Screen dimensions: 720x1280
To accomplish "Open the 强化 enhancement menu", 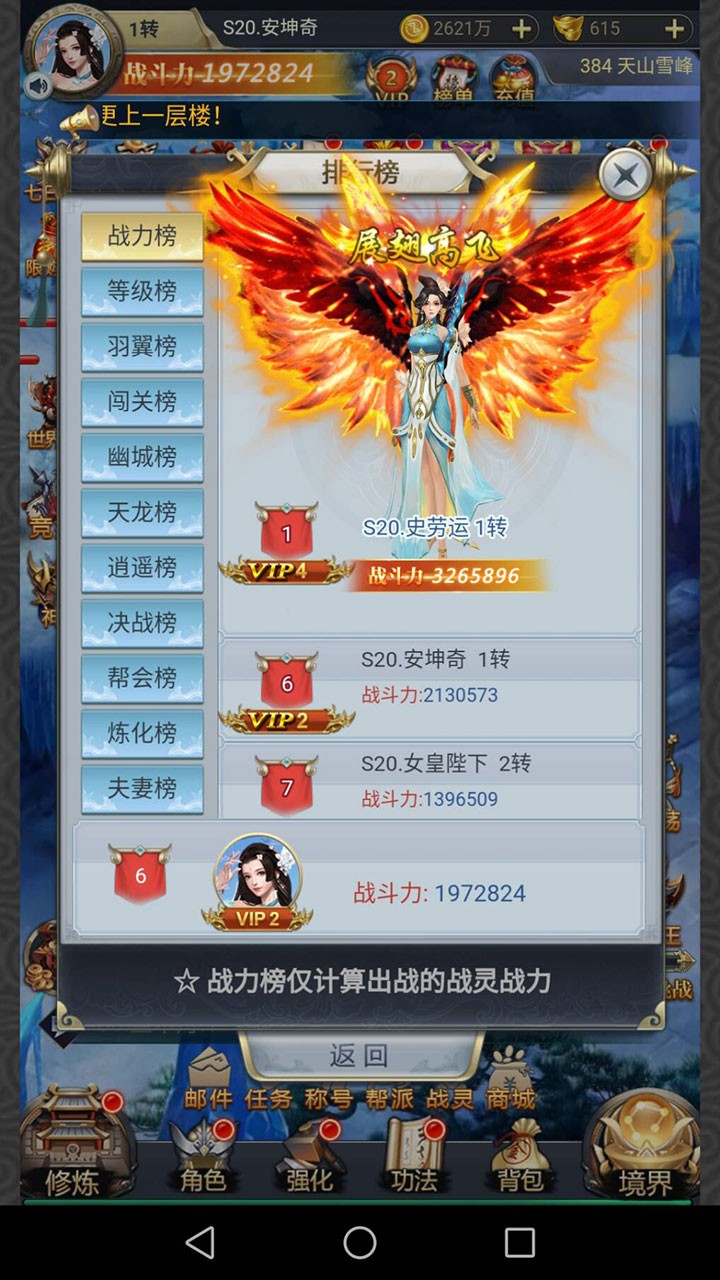I will click(x=309, y=1160).
